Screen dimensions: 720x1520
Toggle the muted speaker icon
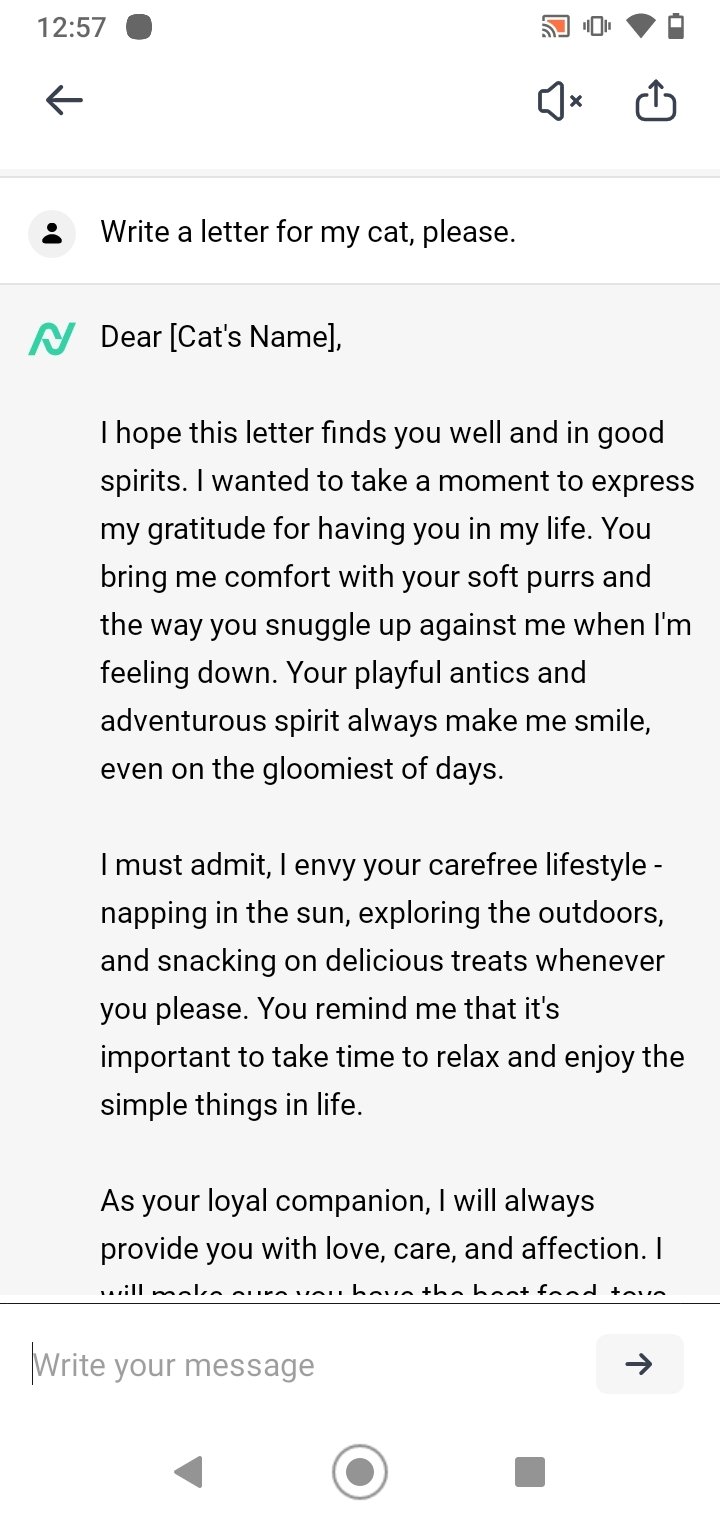click(560, 100)
